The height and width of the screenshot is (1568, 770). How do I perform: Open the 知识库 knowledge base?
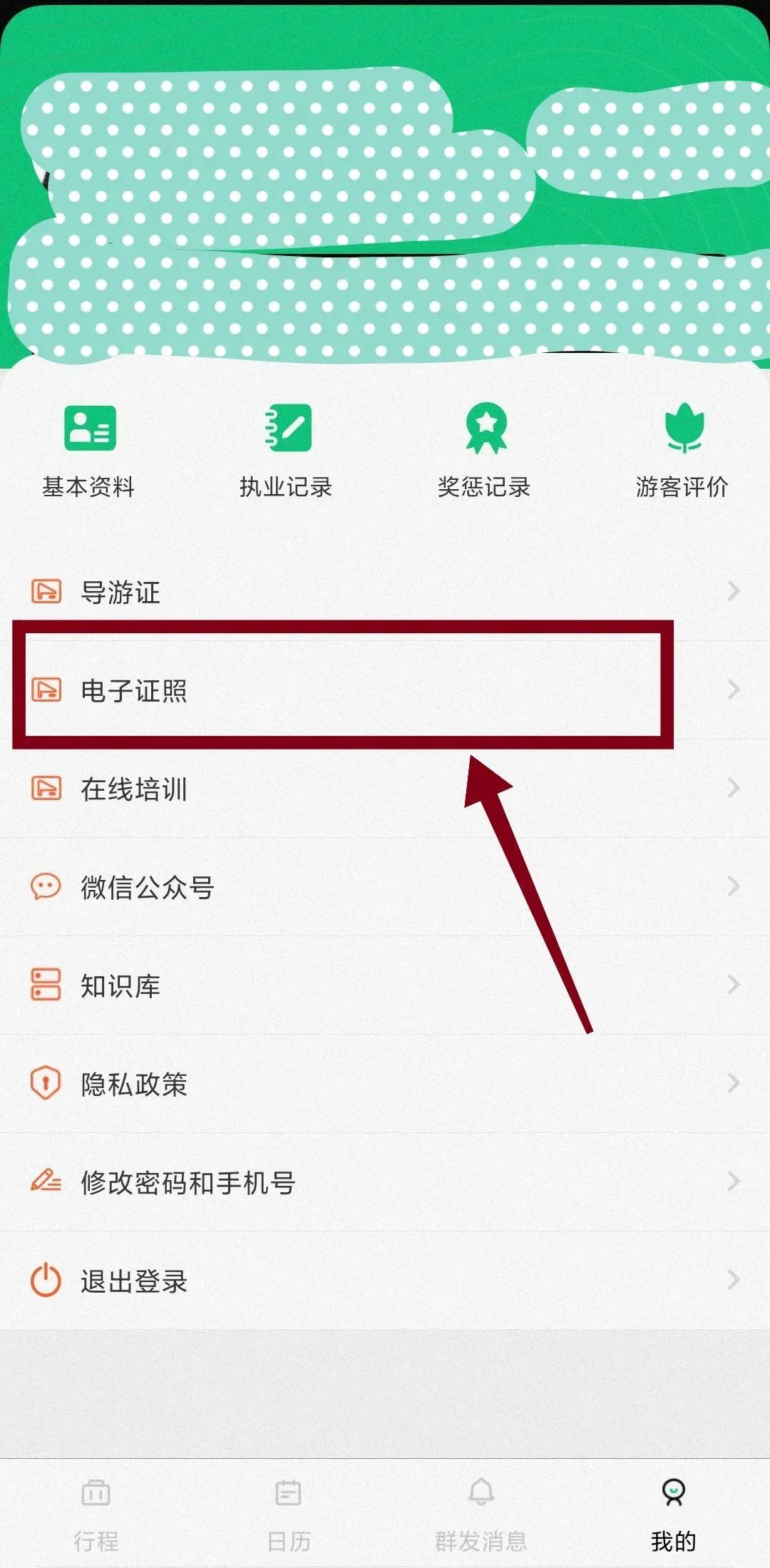point(385,985)
